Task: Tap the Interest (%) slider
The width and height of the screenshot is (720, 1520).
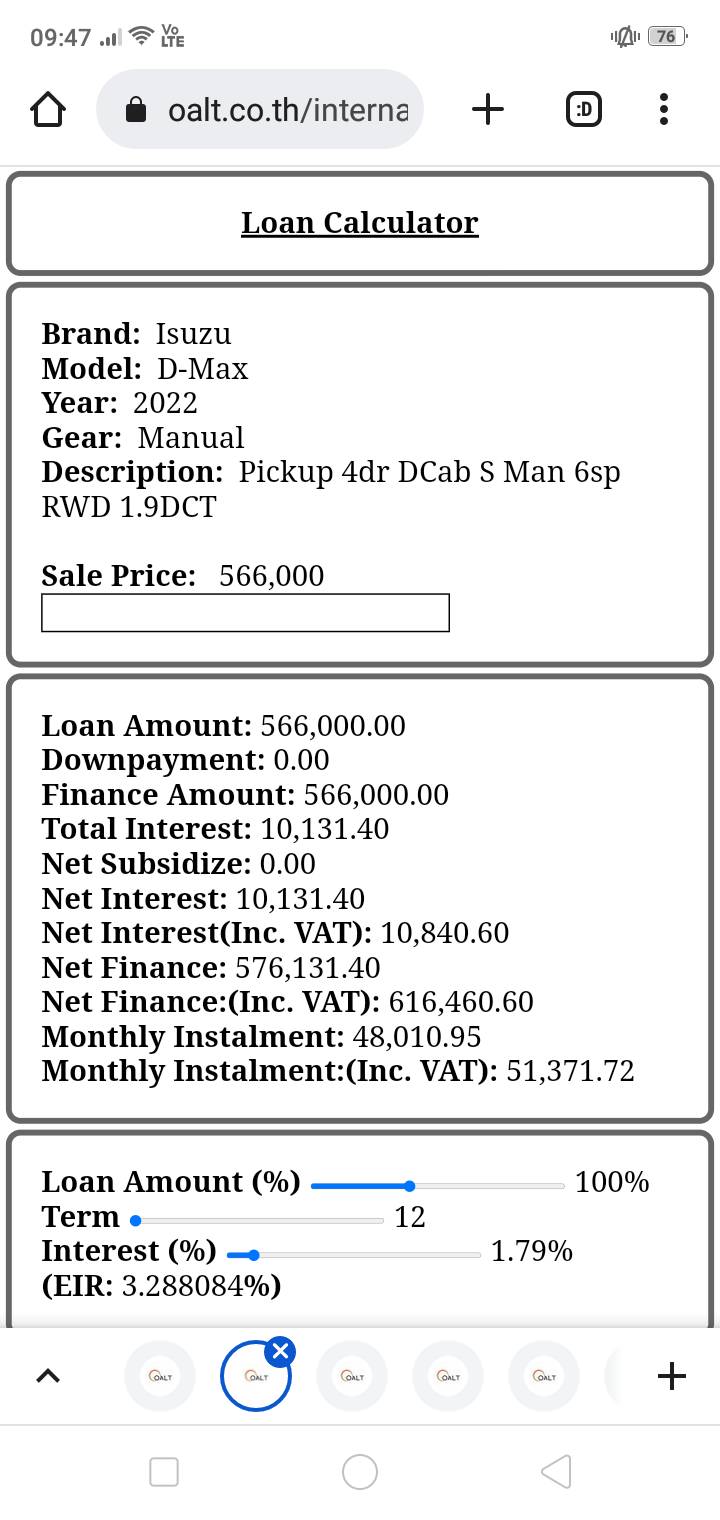Action: [x=354, y=1255]
